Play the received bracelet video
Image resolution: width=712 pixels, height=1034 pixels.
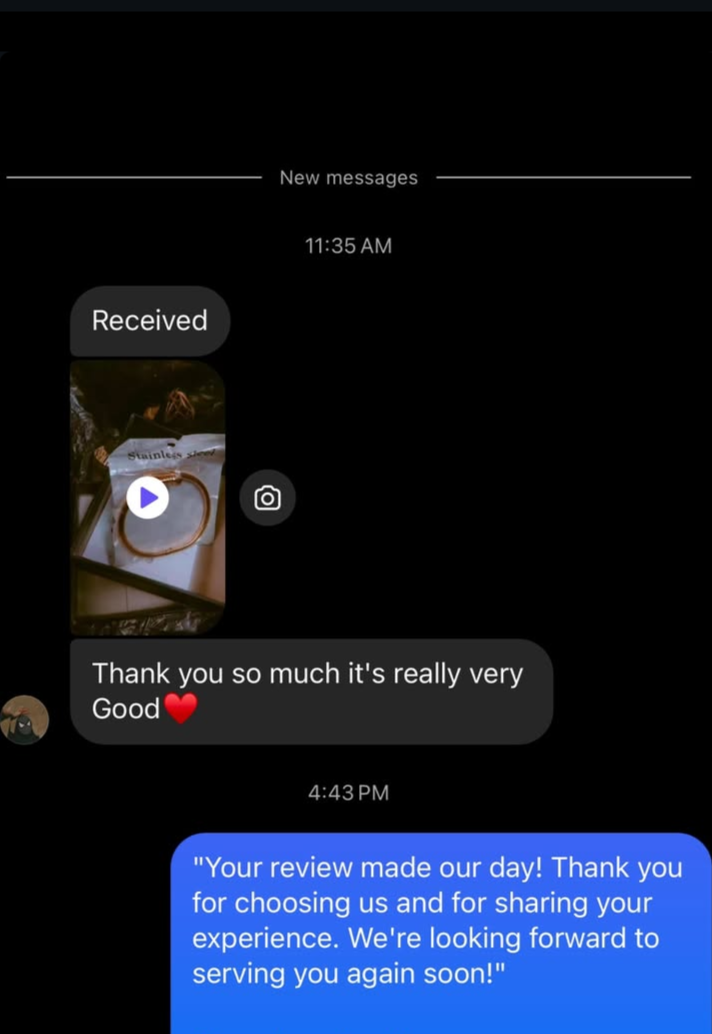click(x=148, y=497)
